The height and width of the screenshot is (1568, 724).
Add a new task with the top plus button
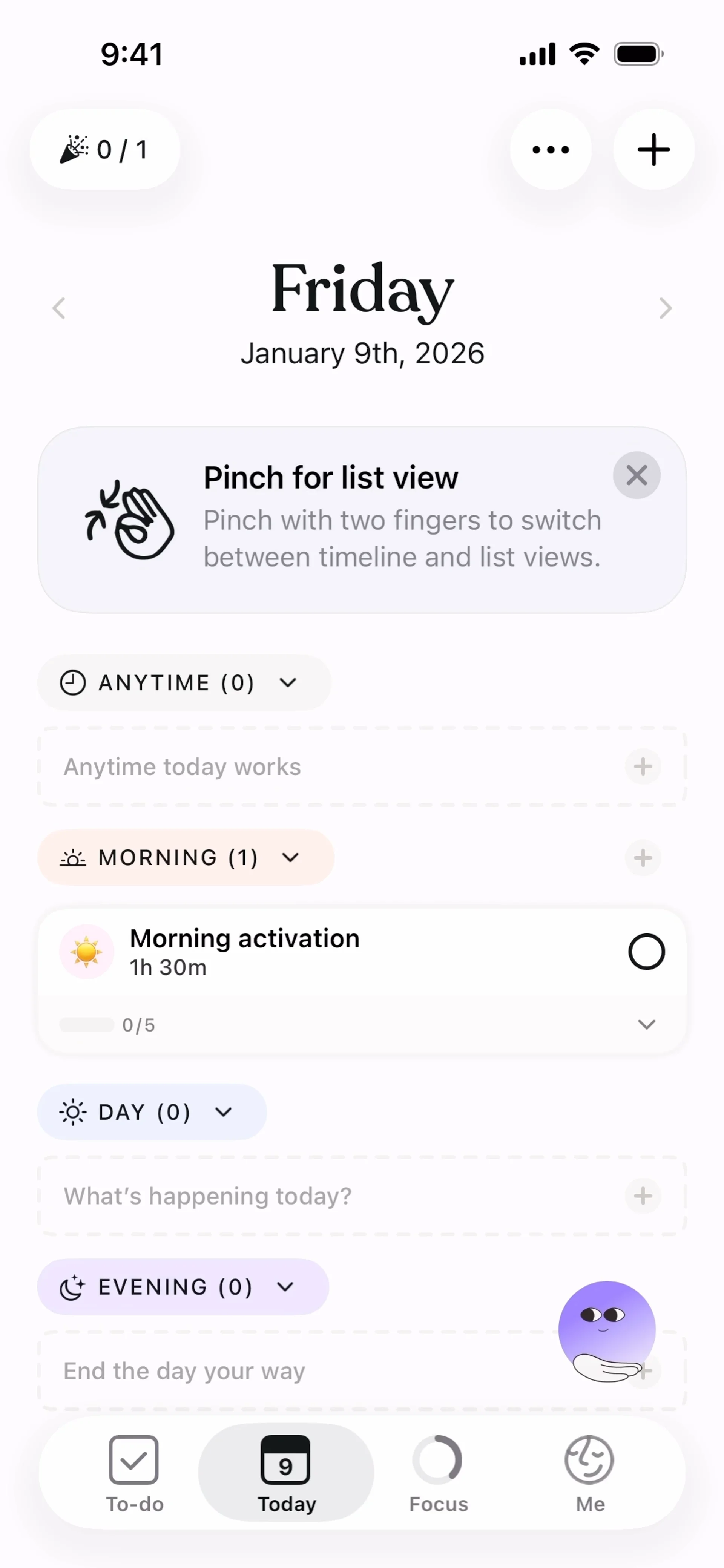click(653, 150)
